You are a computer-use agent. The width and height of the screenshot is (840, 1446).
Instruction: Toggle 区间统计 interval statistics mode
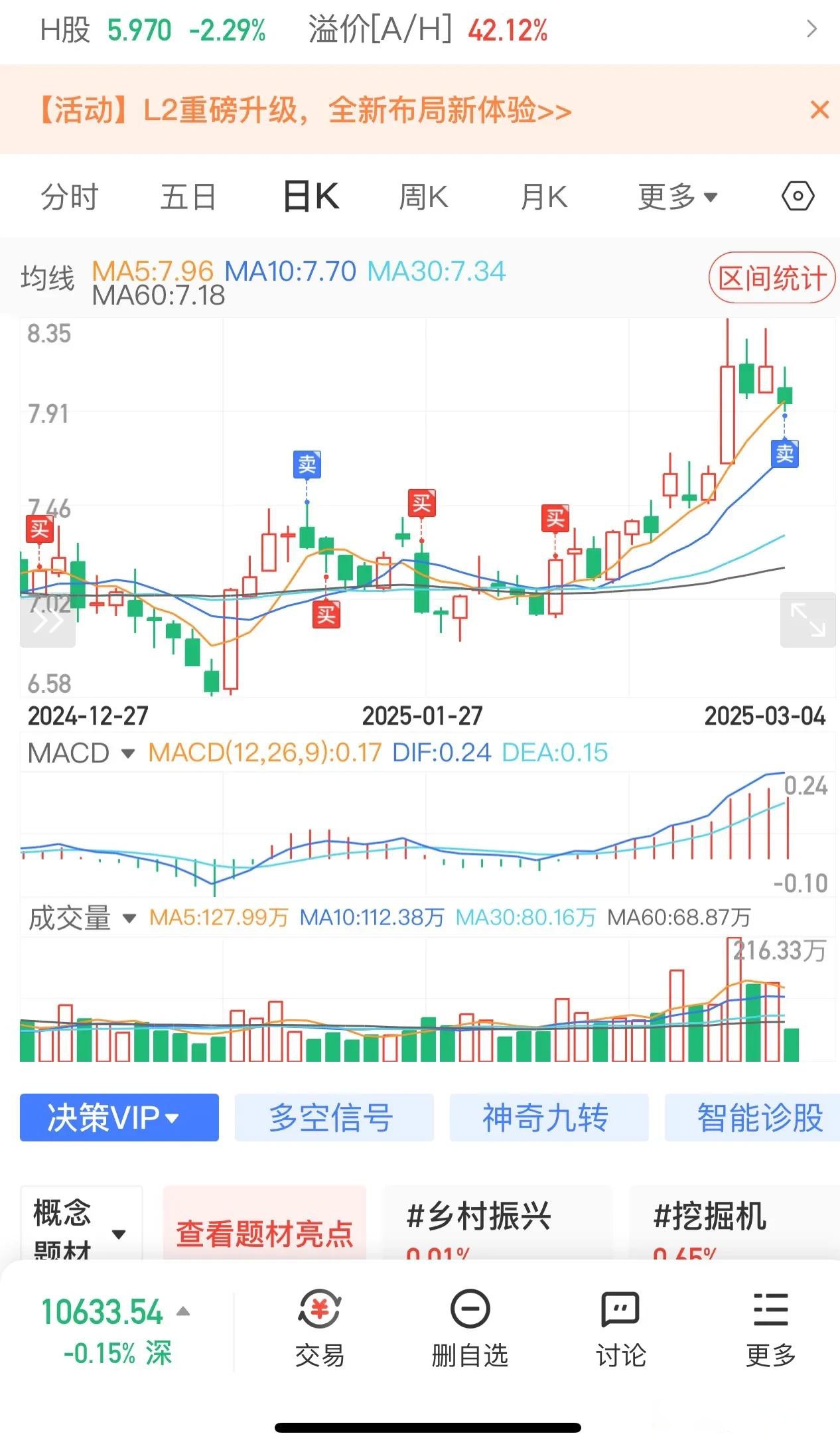pyautogui.click(x=772, y=278)
